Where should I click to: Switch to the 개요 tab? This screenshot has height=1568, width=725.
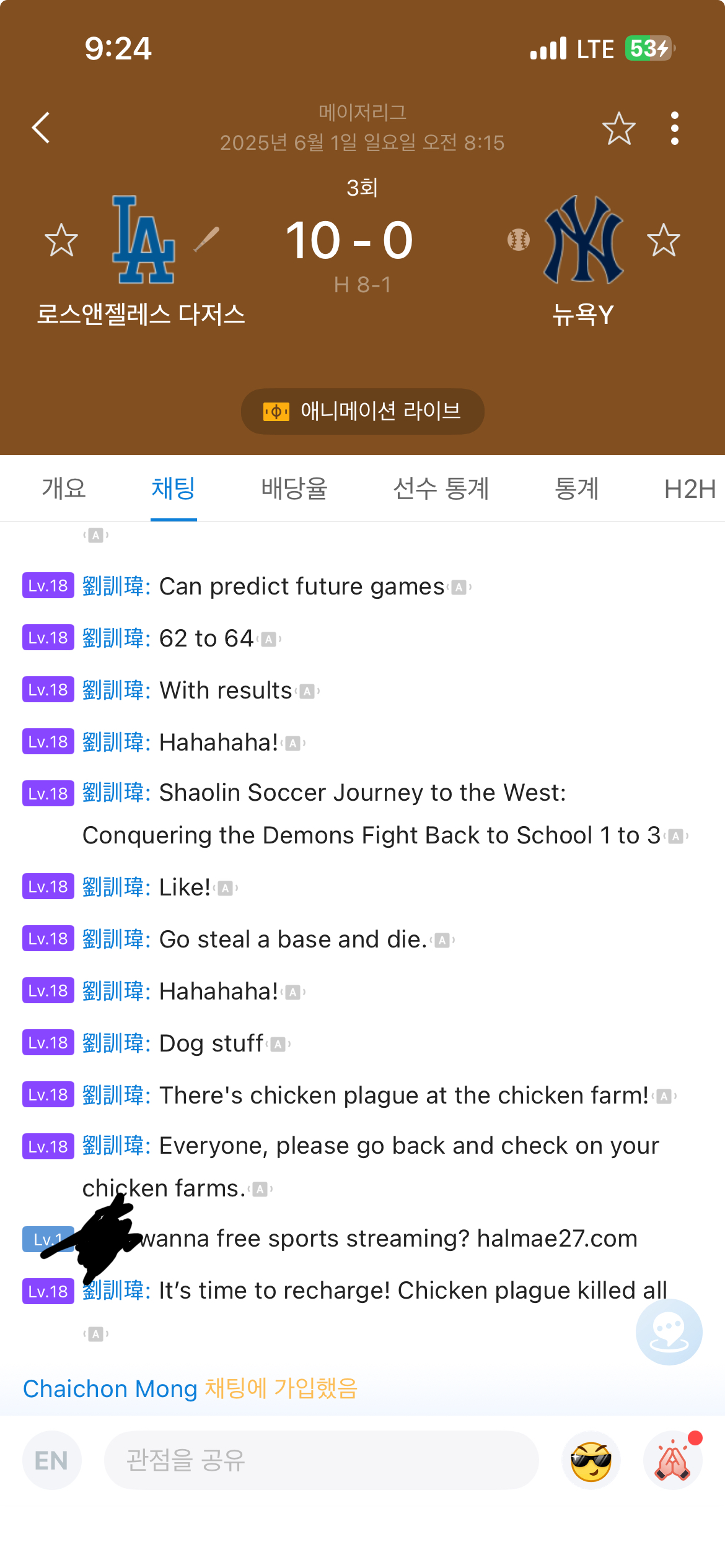coord(64,489)
